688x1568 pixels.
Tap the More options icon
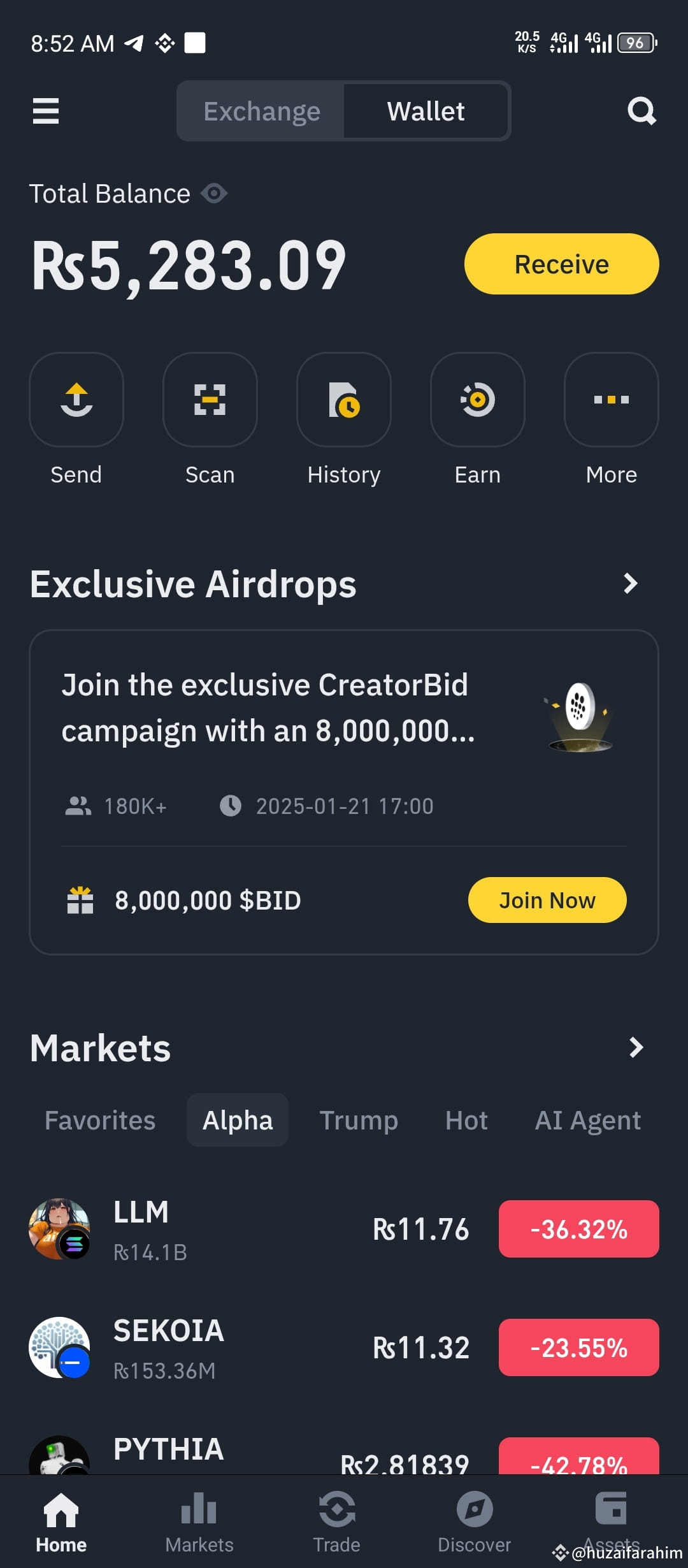[x=610, y=400]
